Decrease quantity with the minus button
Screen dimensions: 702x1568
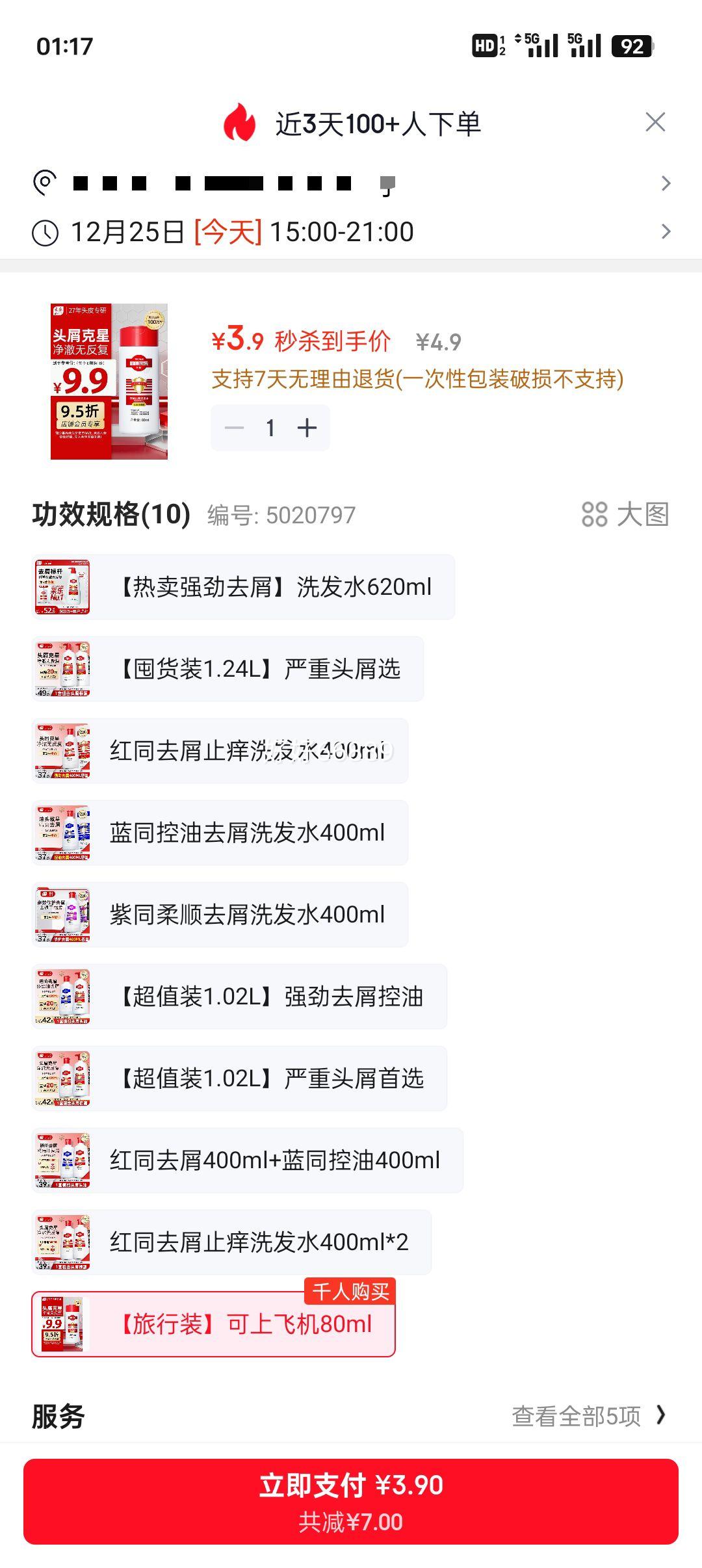pos(234,428)
